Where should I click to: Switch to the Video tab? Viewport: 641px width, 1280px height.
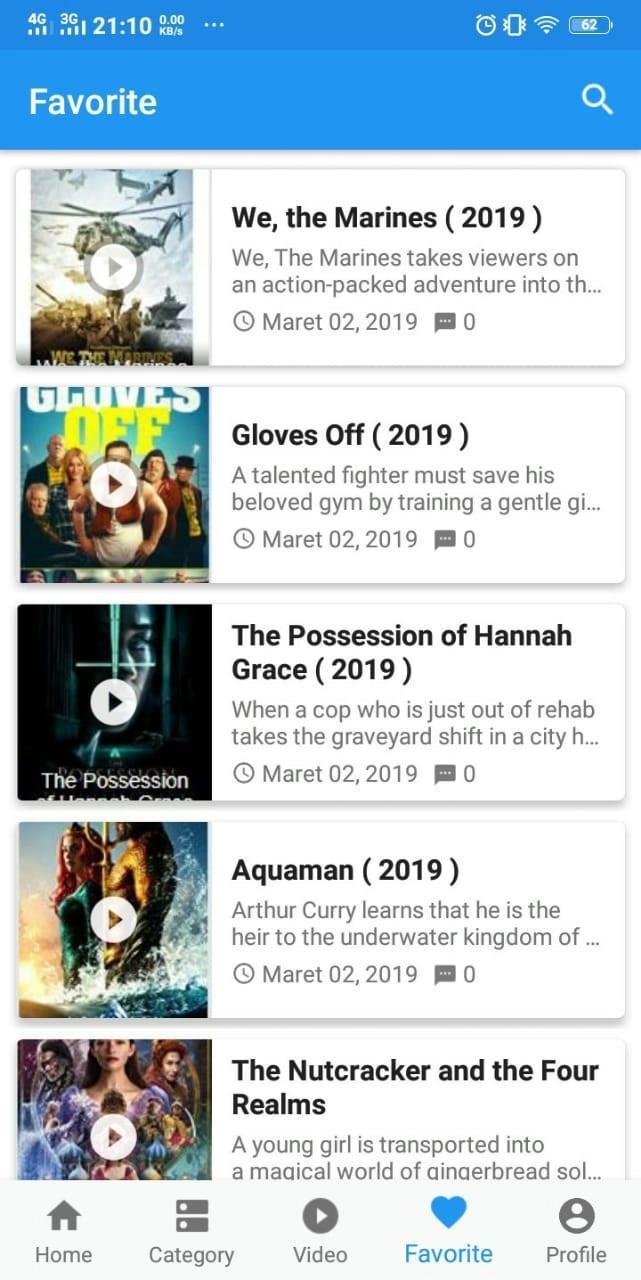(320, 1232)
